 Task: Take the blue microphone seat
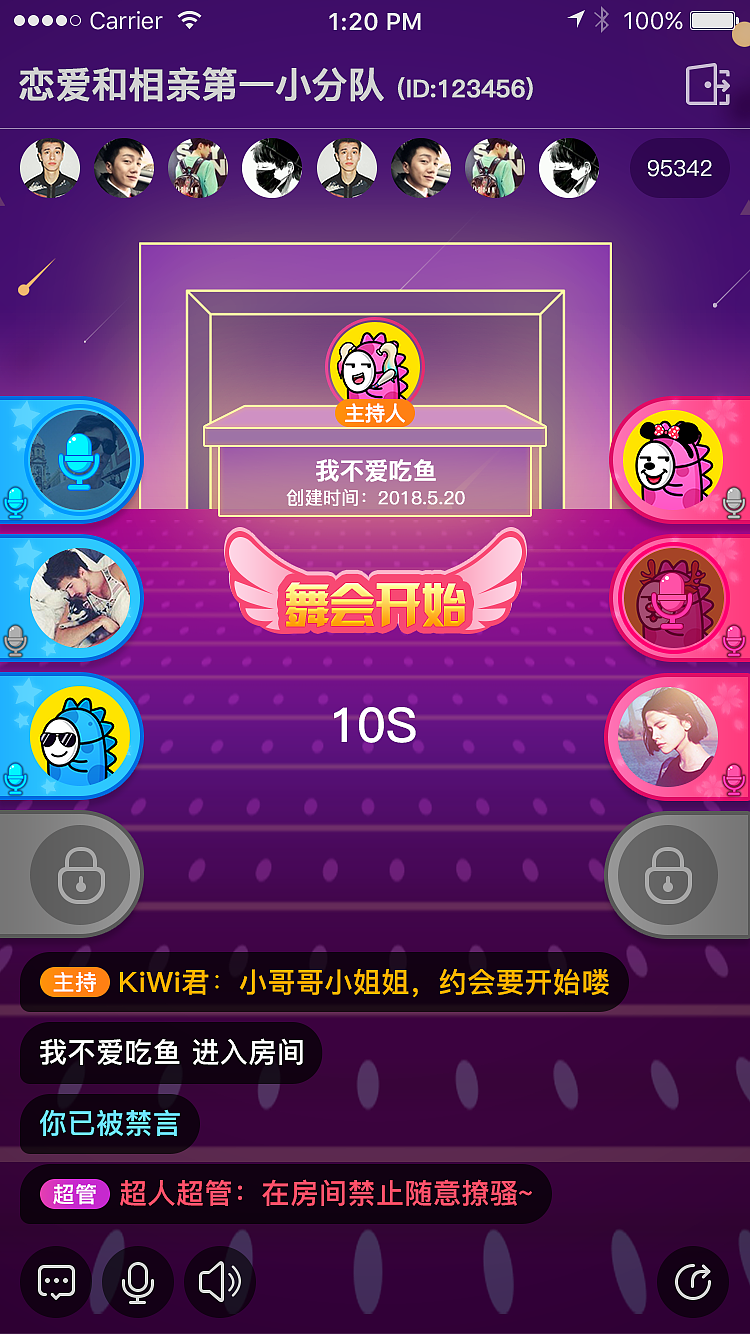pyautogui.click(x=80, y=460)
